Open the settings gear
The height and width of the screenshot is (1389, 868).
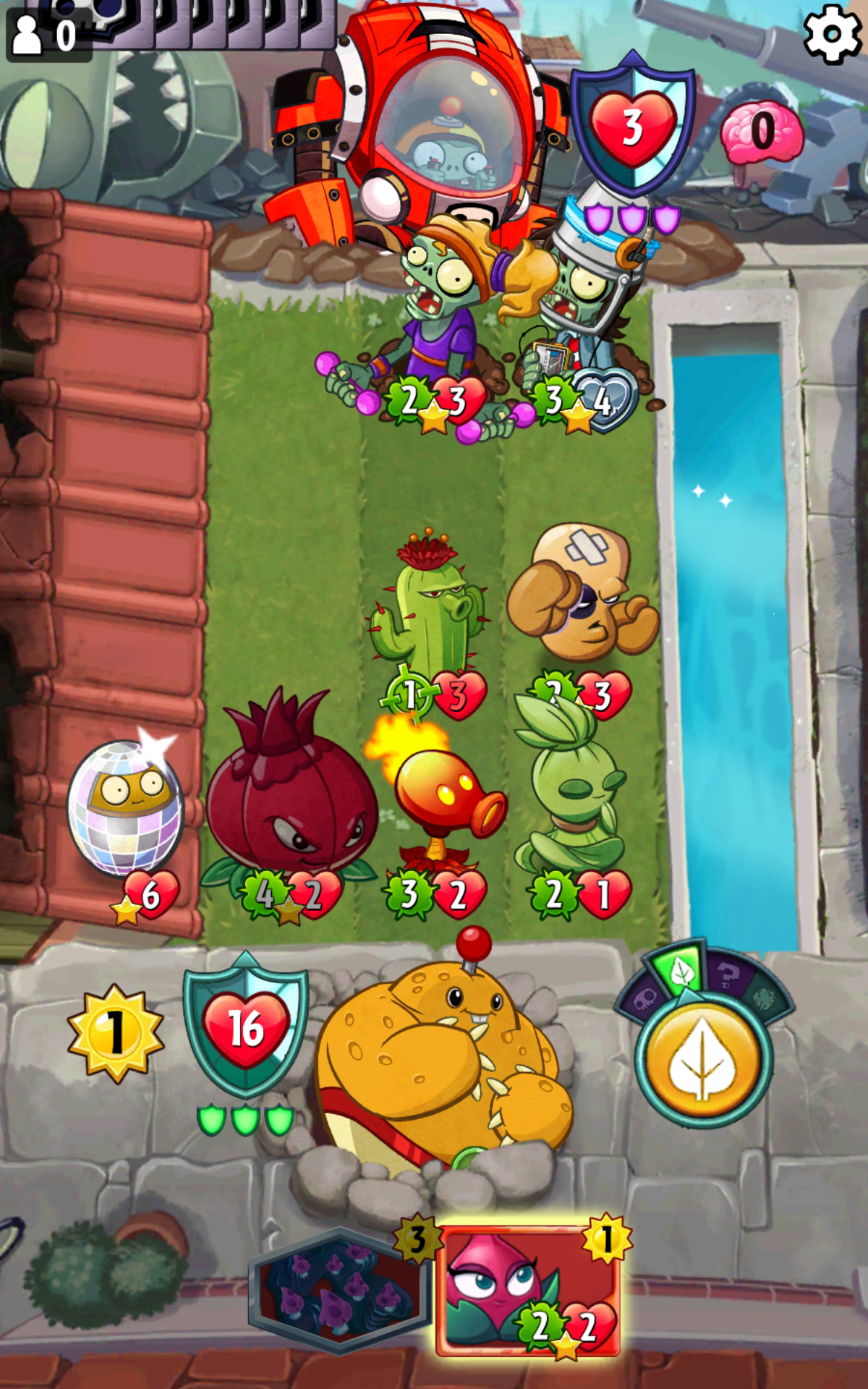pos(833,33)
